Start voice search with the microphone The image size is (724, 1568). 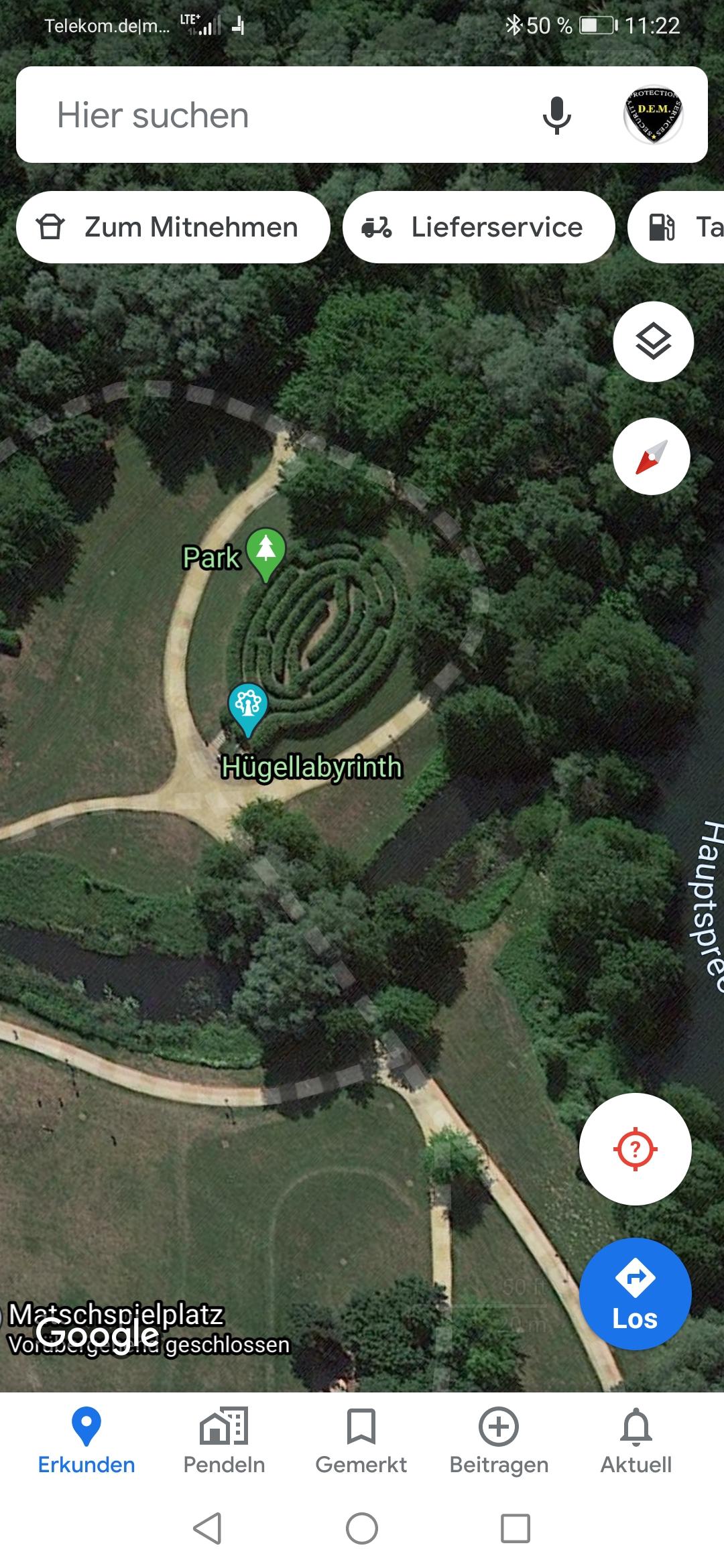coord(556,115)
